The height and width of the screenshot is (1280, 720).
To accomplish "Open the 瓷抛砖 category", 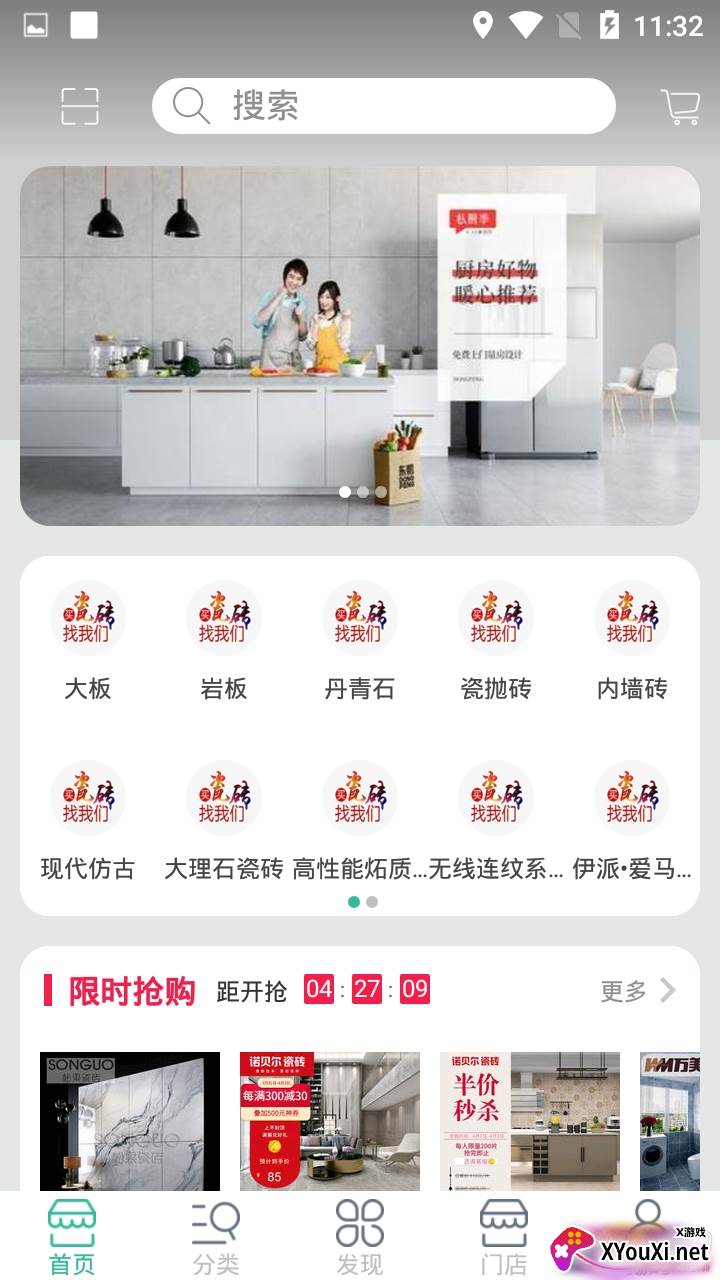I will click(x=496, y=642).
